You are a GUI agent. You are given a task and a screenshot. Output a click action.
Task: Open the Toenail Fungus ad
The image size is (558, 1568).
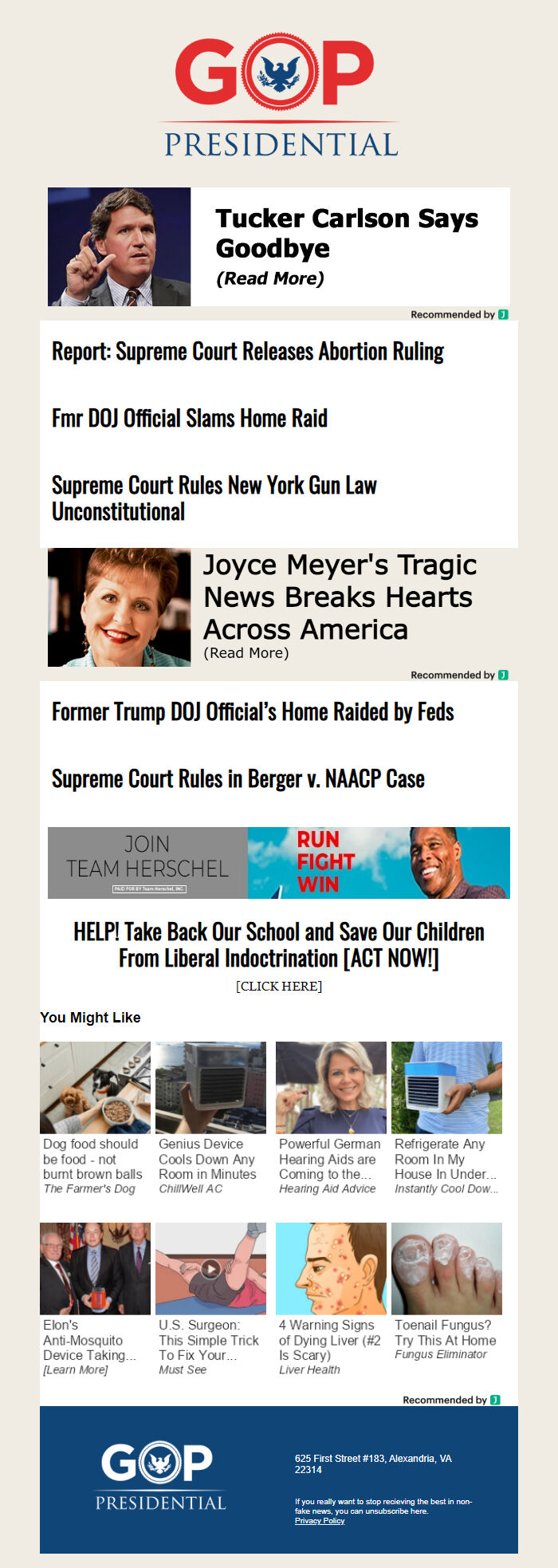[x=446, y=1298]
